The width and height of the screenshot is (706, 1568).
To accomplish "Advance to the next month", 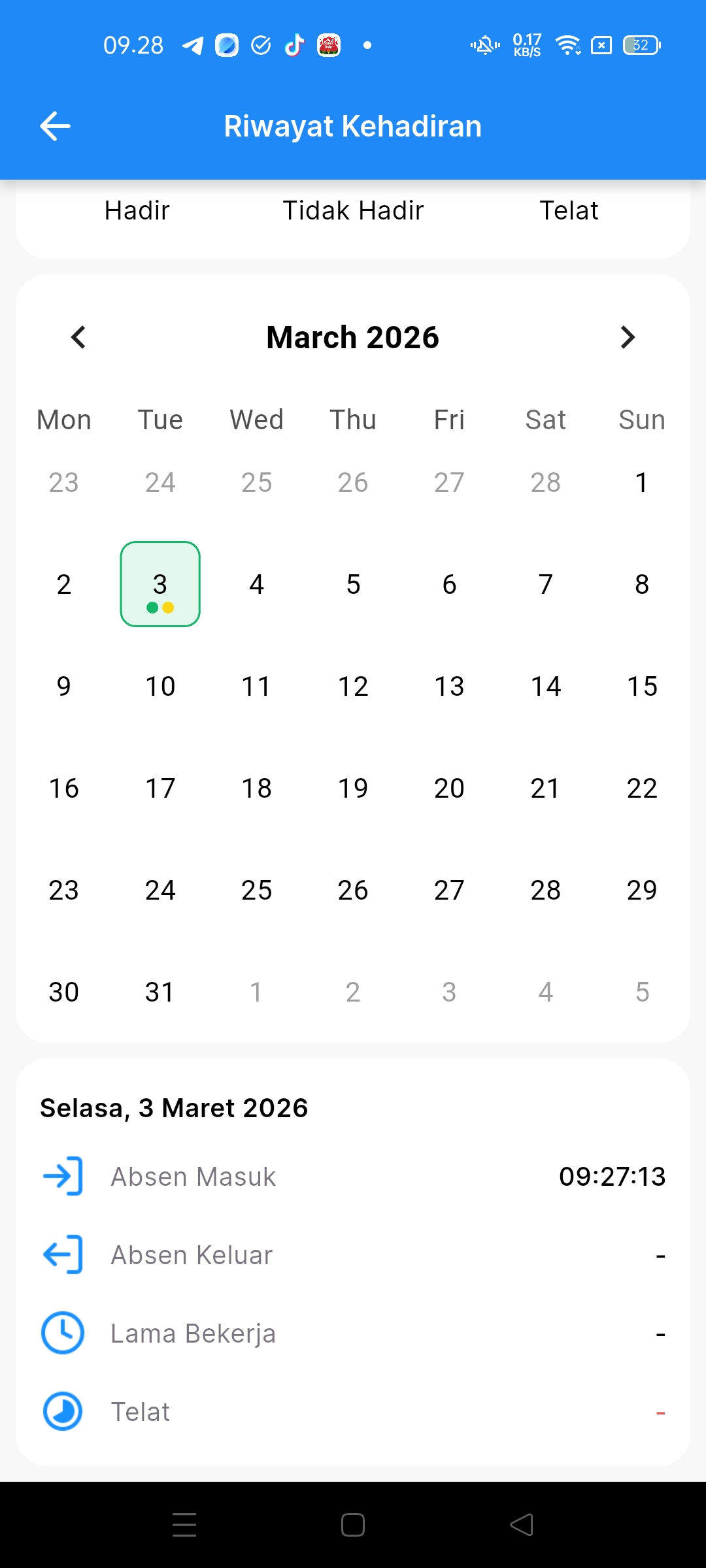I will [628, 337].
